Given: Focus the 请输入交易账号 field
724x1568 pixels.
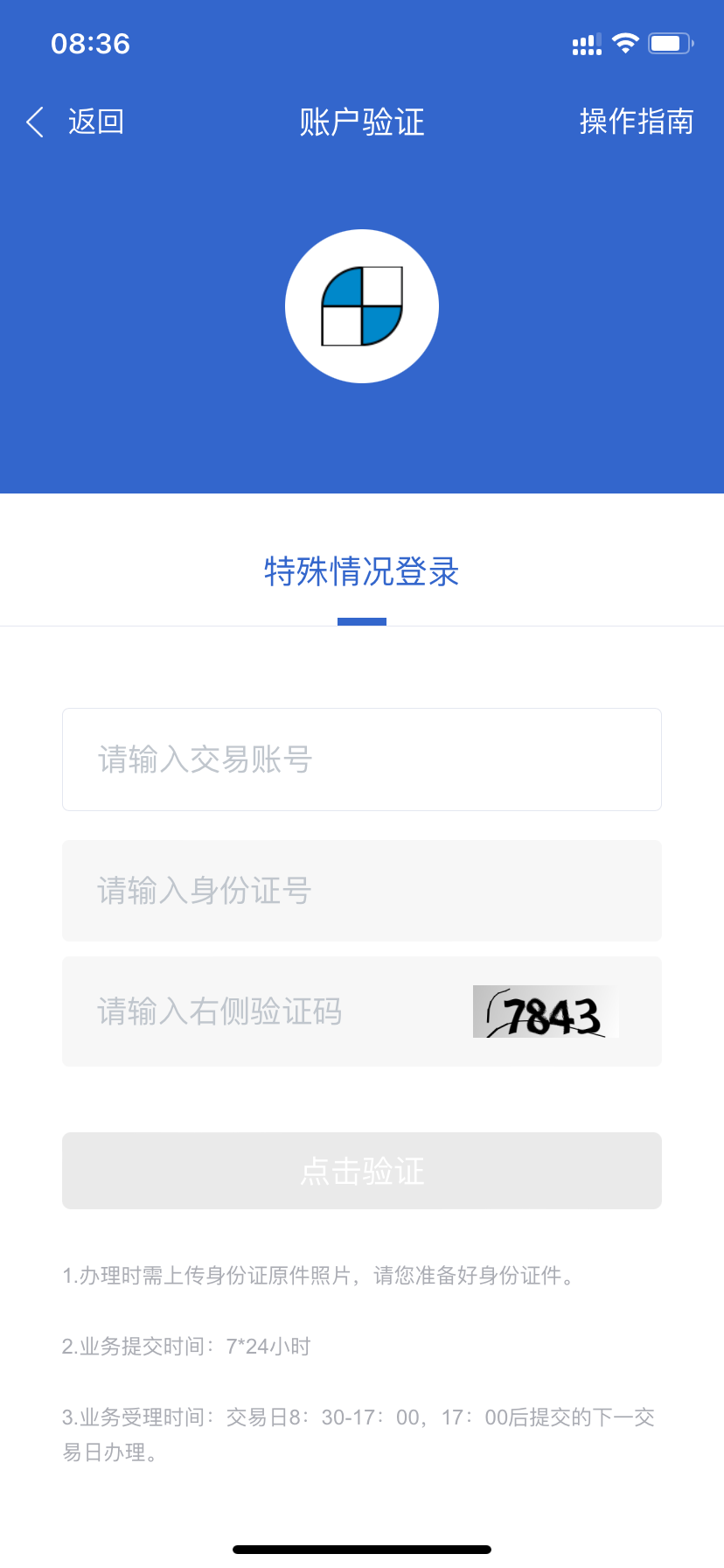Looking at the screenshot, I should pos(361,759).
